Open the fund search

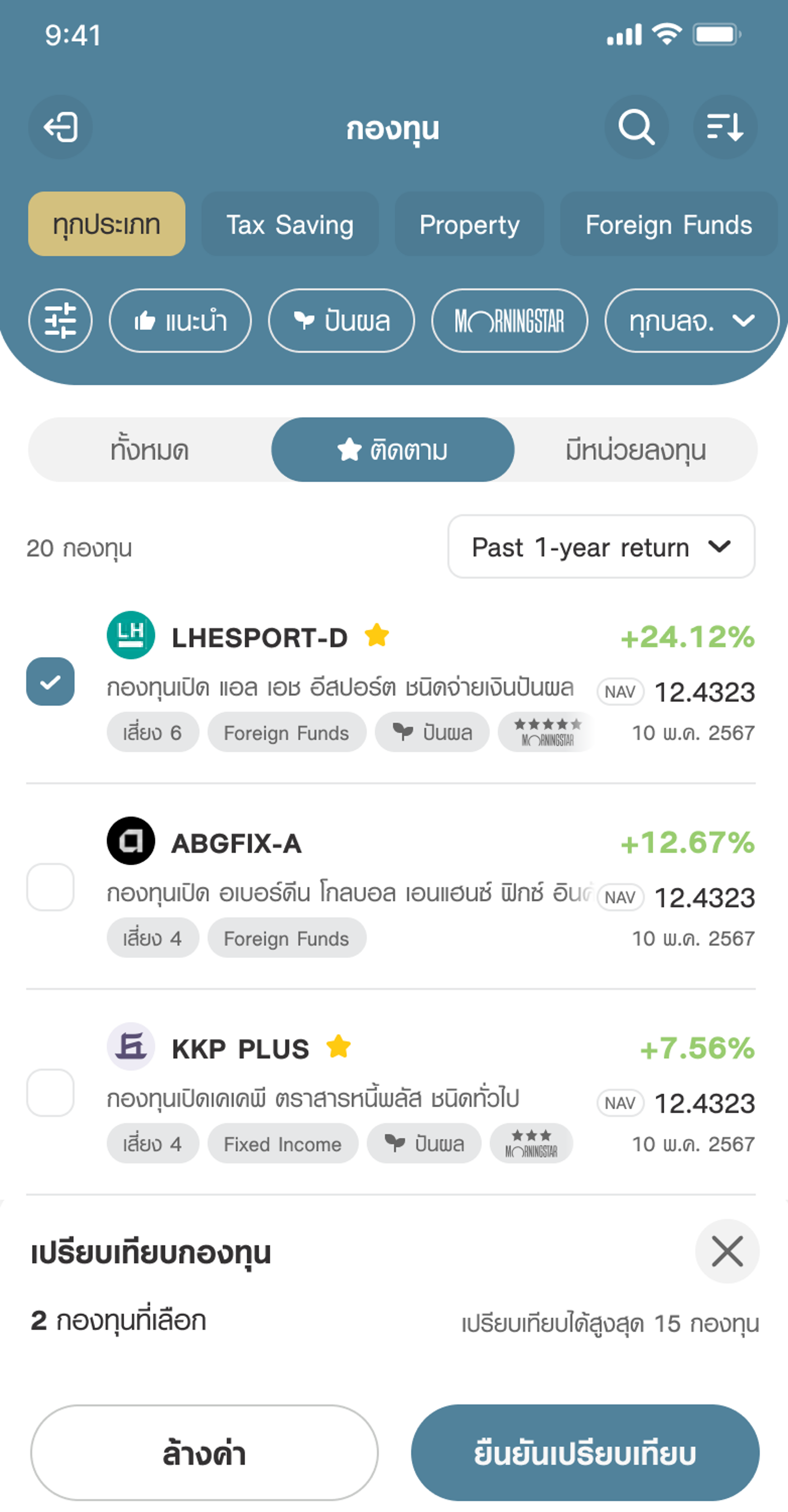(637, 127)
